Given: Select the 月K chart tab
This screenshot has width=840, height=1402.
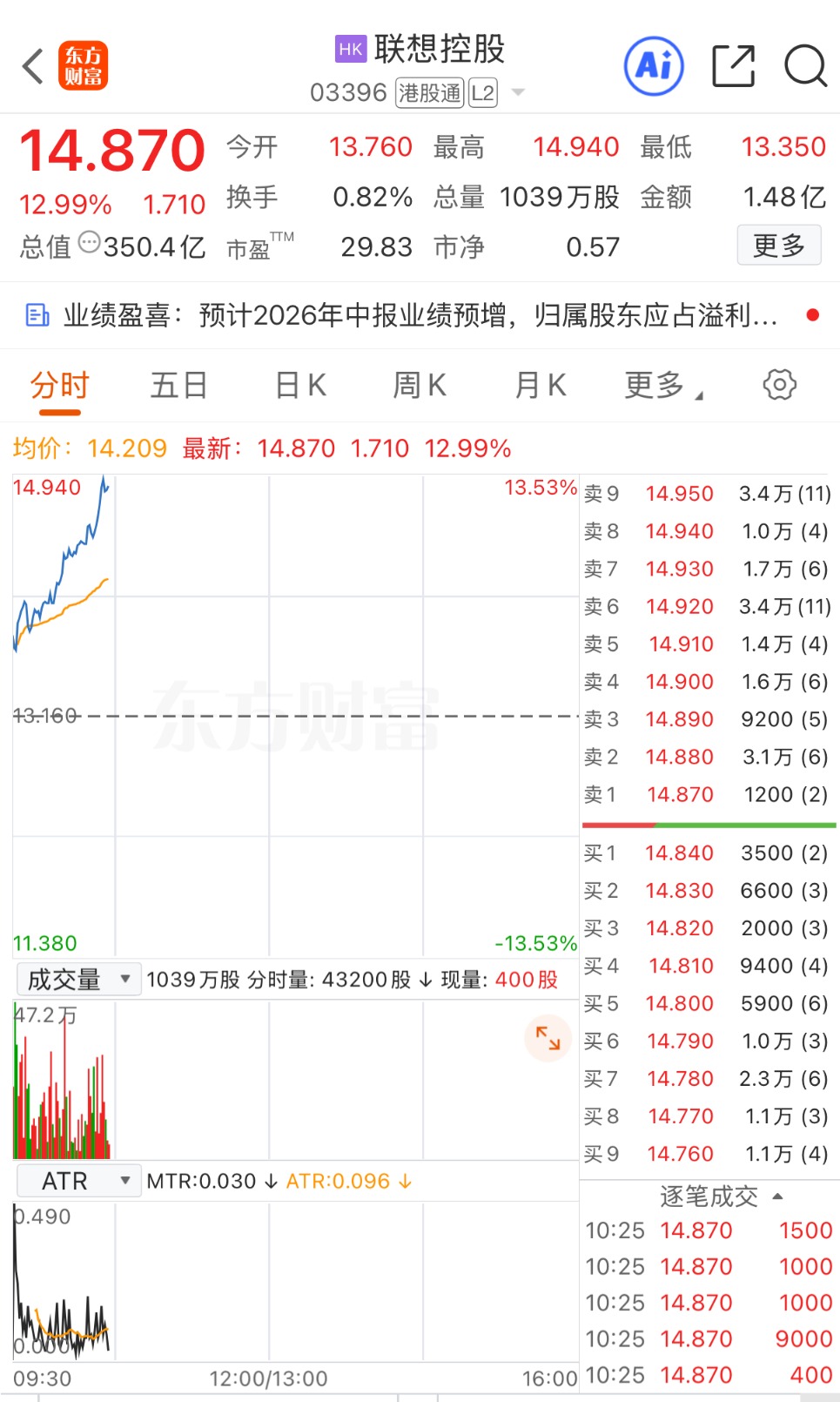Looking at the screenshot, I should point(541,384).
